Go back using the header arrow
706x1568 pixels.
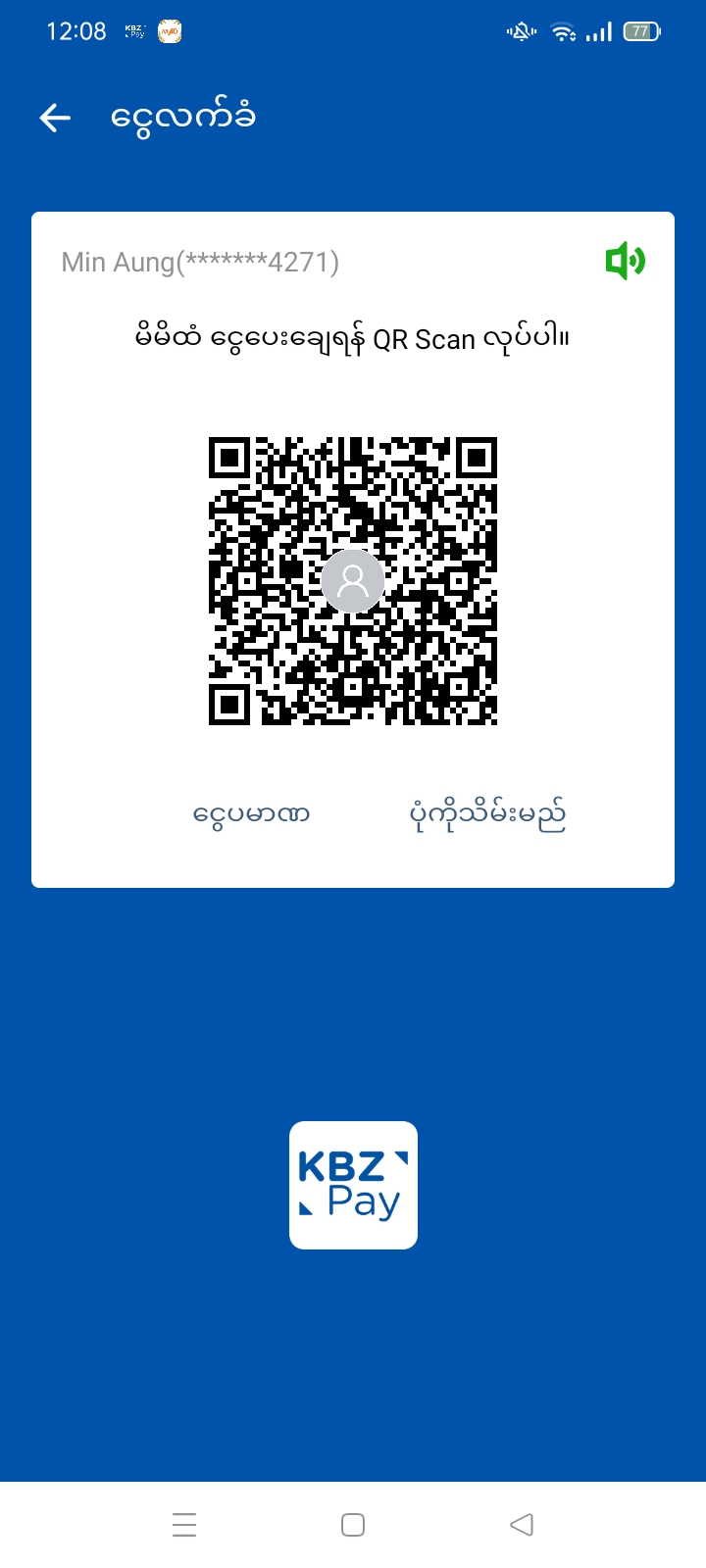pyautogui.click(x=55, y=119)
